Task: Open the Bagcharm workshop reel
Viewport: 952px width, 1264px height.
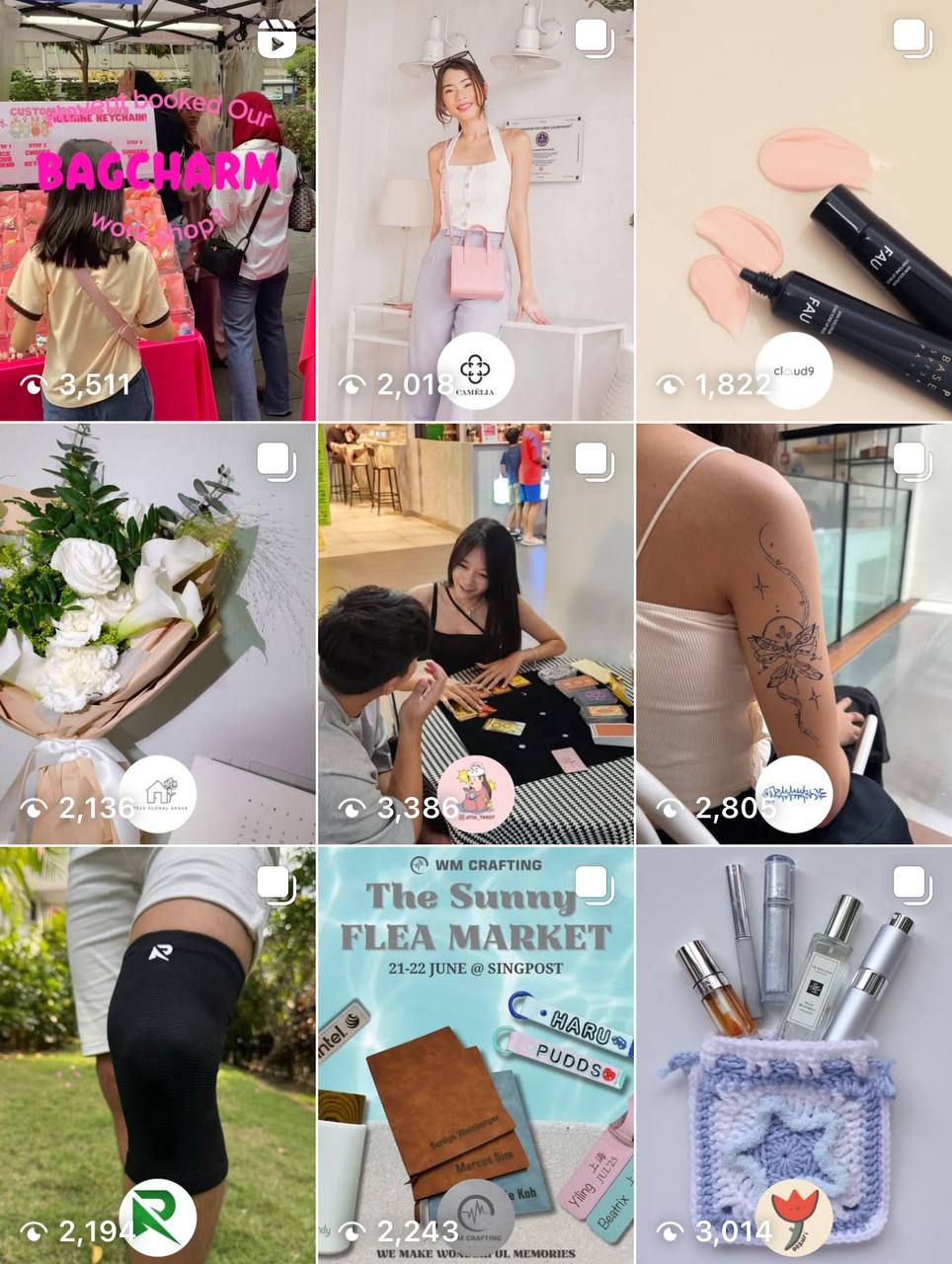Action: pyautogui.click(x=157, y=209)
